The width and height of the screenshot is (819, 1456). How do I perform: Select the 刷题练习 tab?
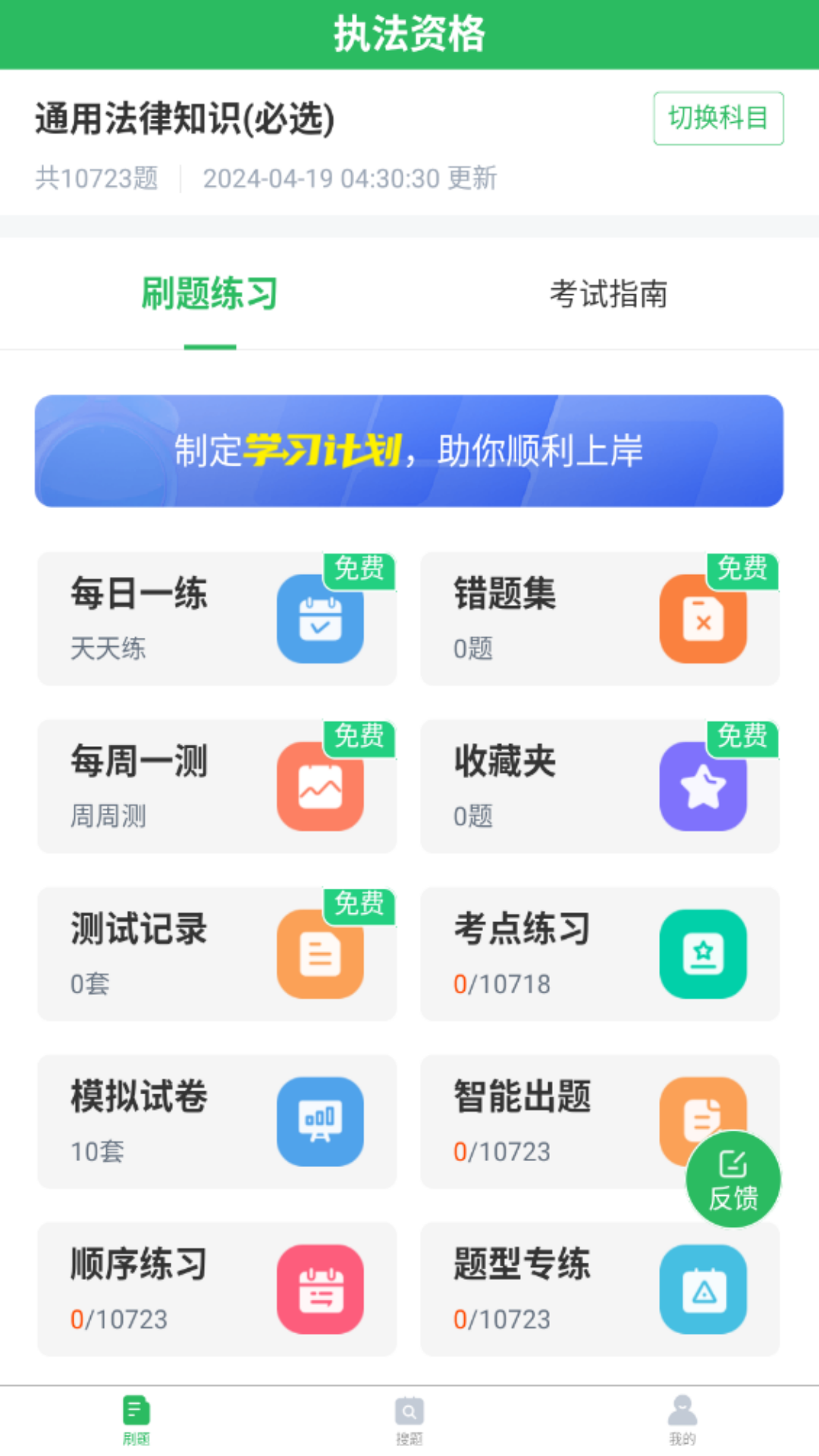tap(209, 295)
